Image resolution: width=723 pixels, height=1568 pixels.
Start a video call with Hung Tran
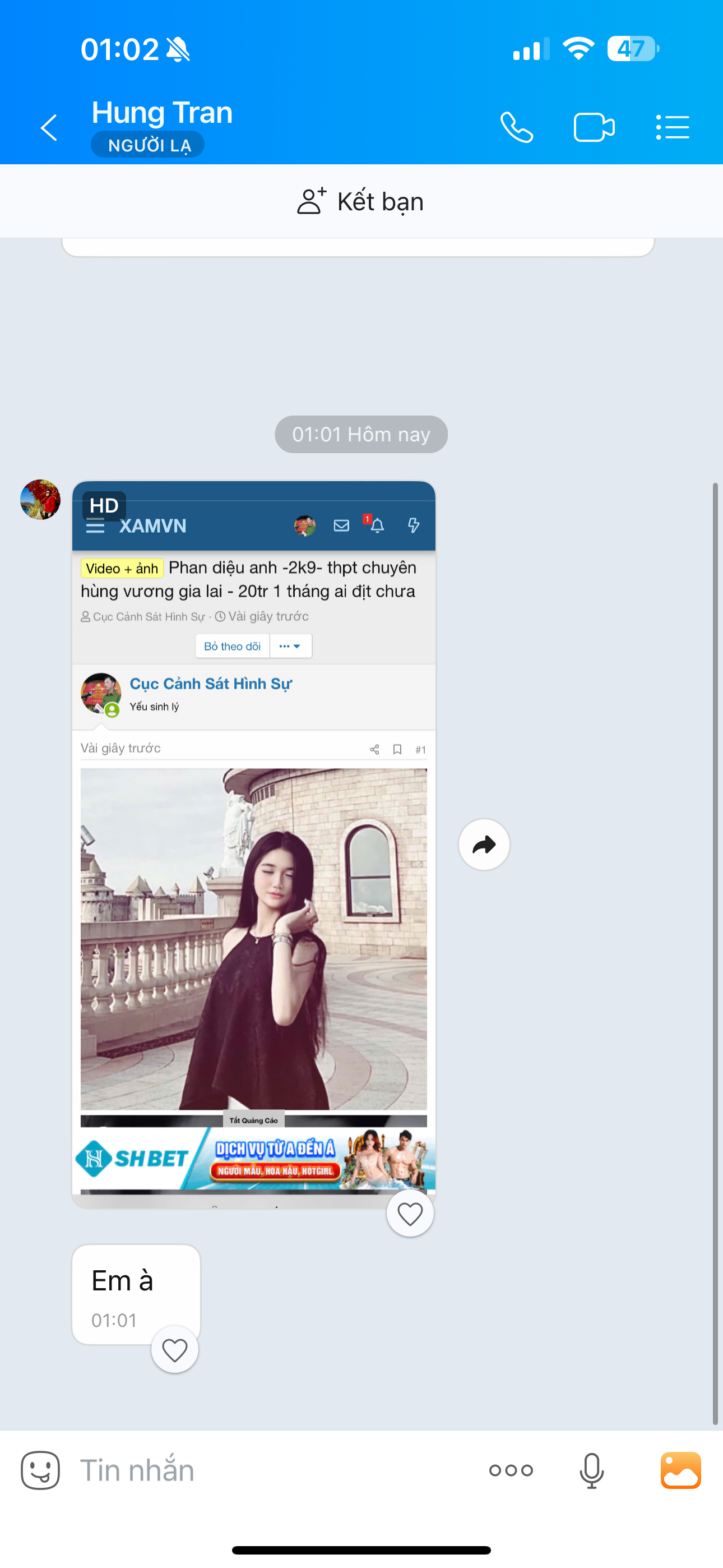point(594,128)
